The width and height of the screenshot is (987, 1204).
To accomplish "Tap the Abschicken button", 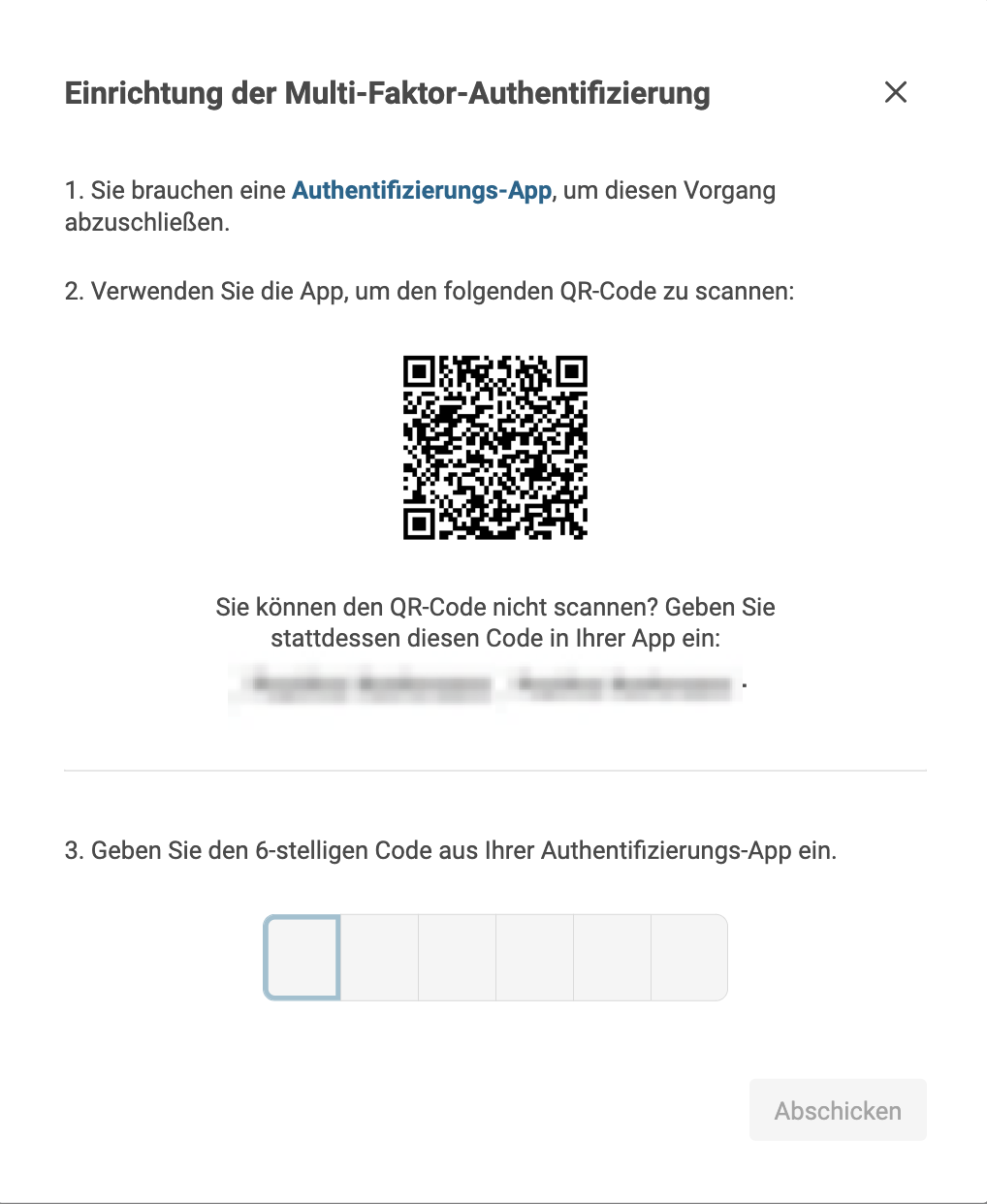I will [x=838, y=1110].
